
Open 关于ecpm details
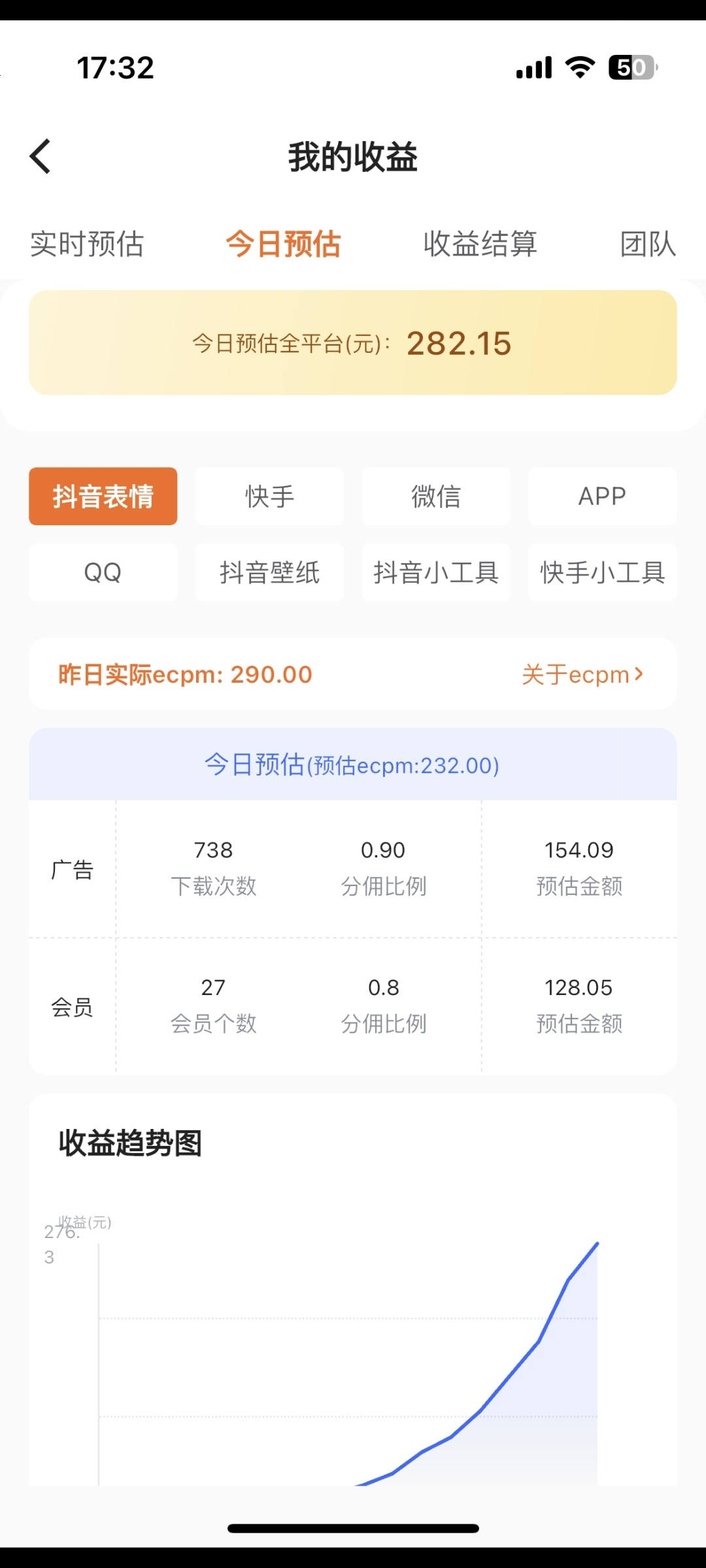573,674
